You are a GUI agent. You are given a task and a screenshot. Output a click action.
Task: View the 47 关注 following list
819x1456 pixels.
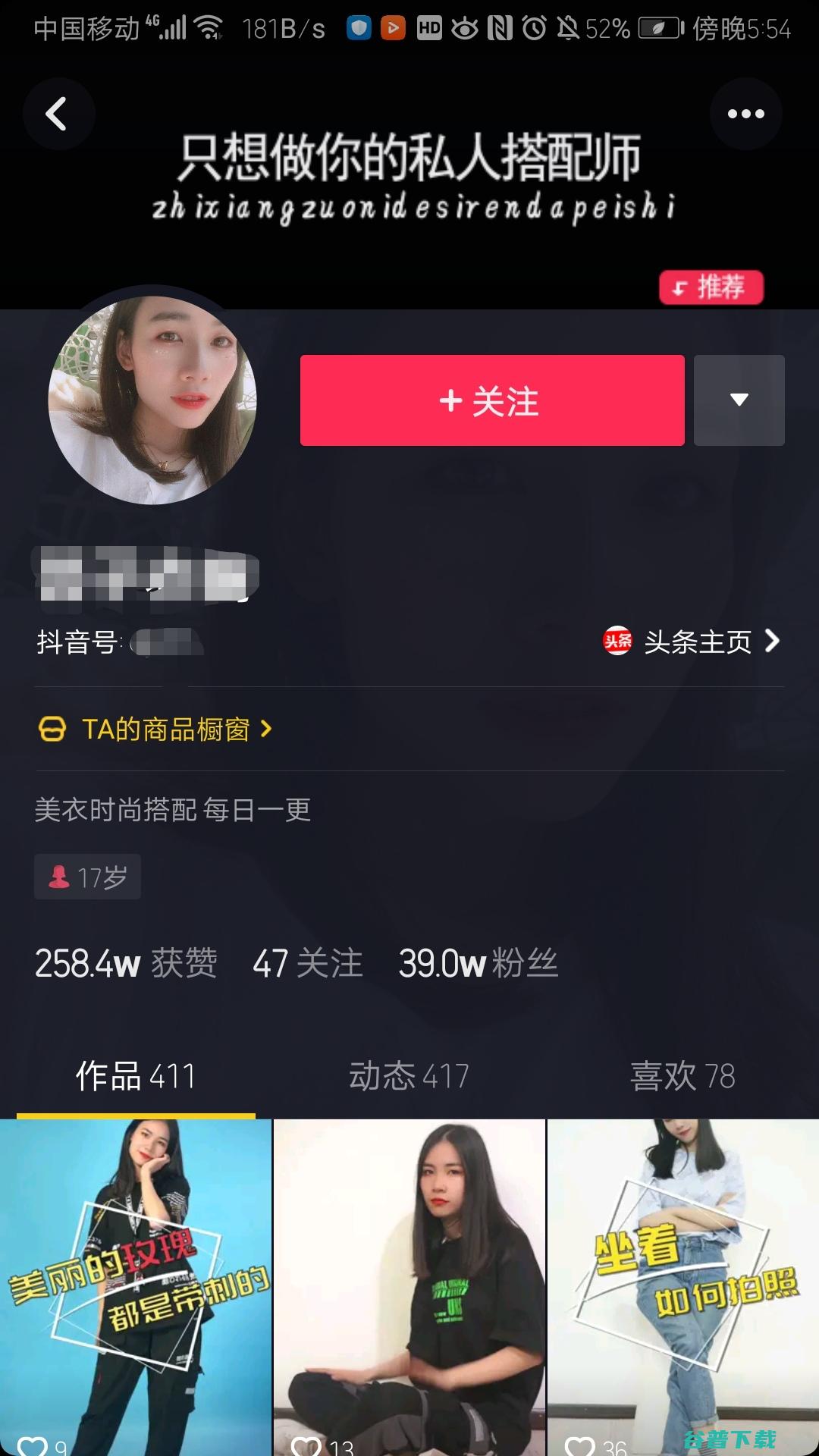pyautogui.click(x=307, y=964)
